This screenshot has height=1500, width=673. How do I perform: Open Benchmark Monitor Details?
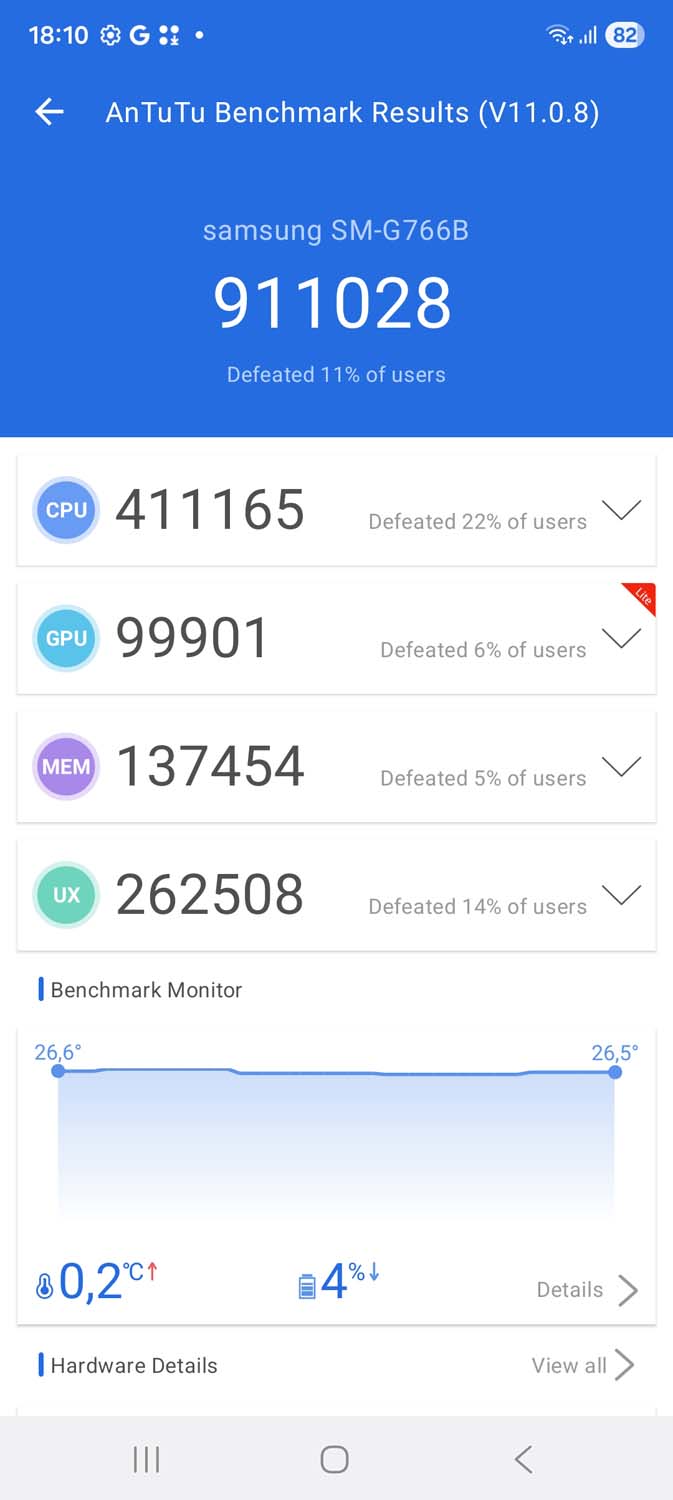[587, 1290]
